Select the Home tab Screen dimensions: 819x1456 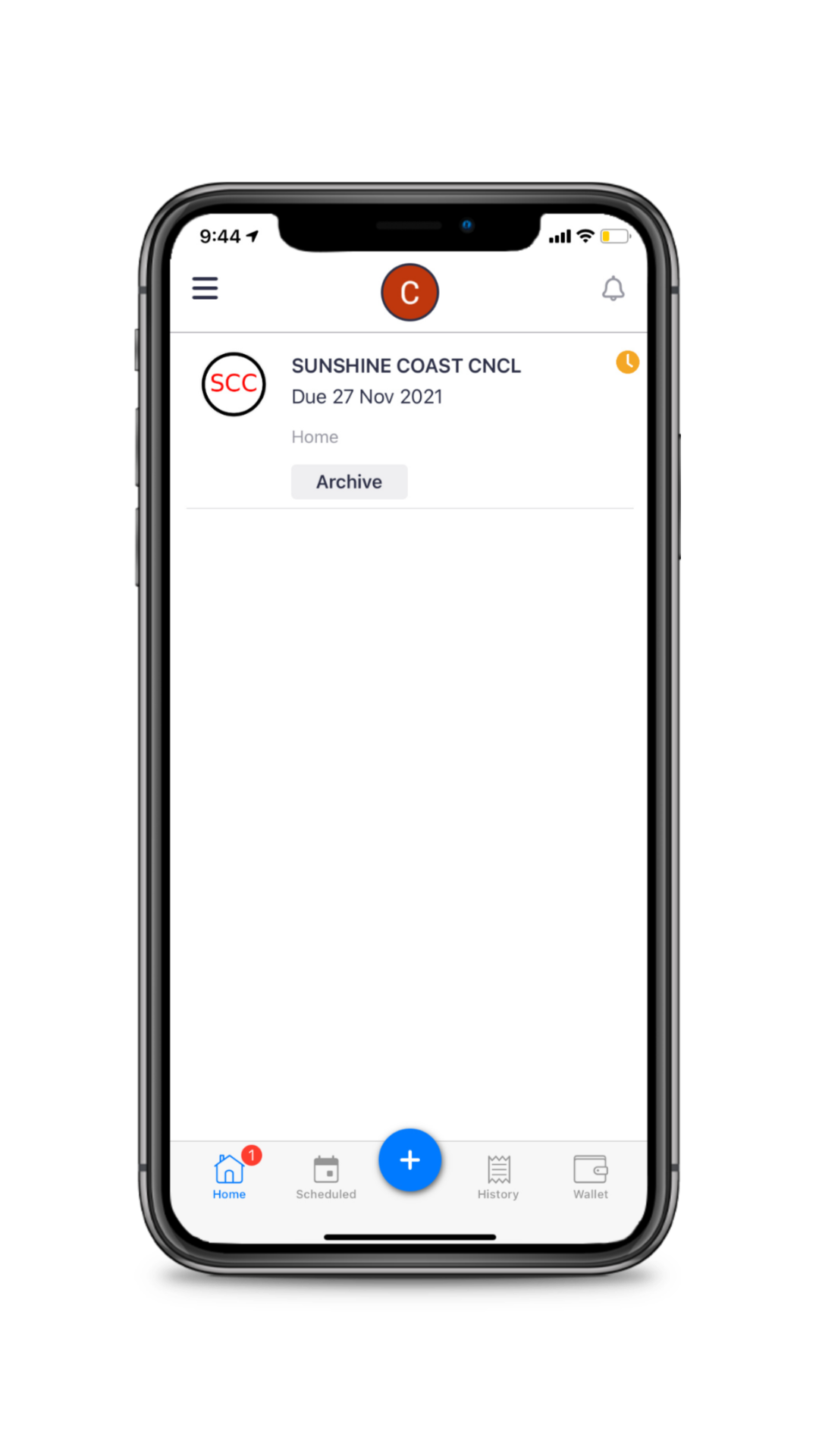[230, 1175]
